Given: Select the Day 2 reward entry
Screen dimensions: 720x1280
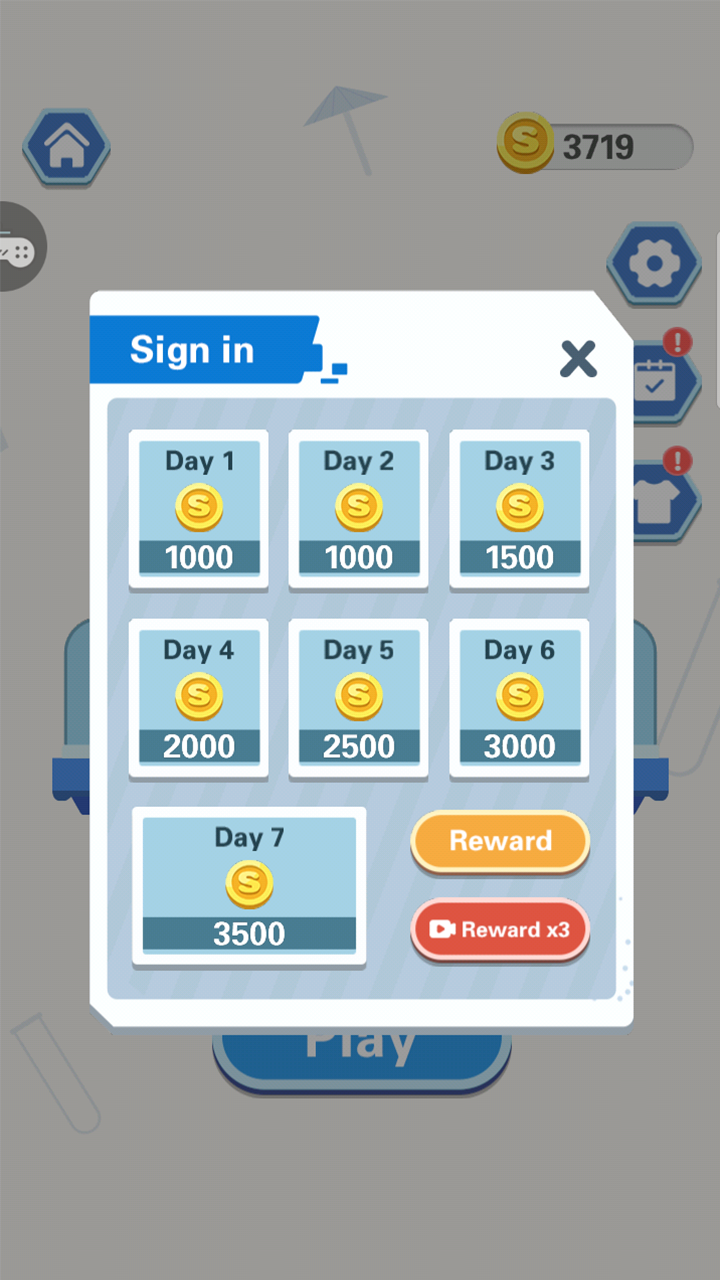Looking at the screenshot, I should pos(358,508).
